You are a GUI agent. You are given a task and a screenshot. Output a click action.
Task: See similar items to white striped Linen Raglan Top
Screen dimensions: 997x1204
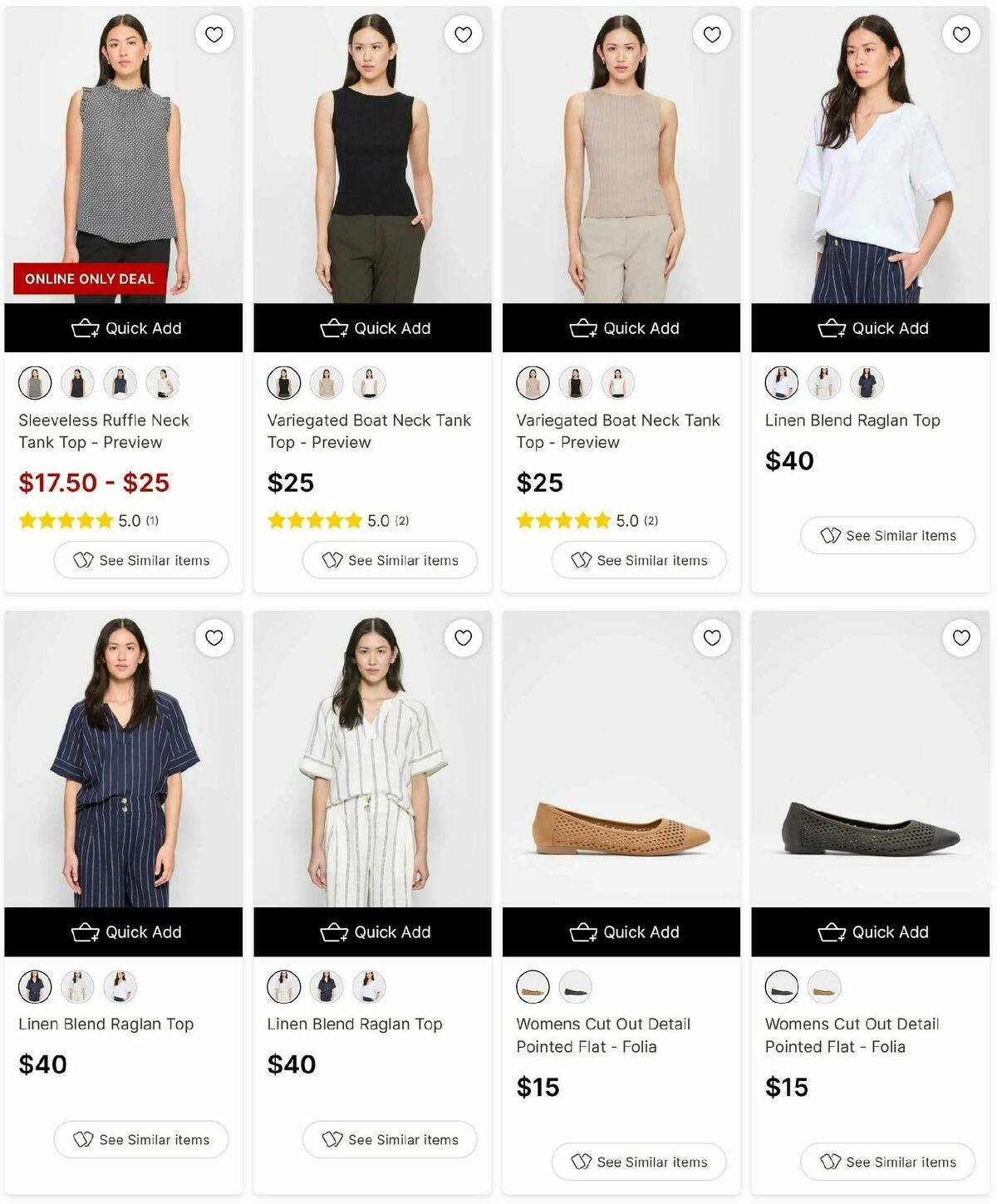[x=390, y=1139]
